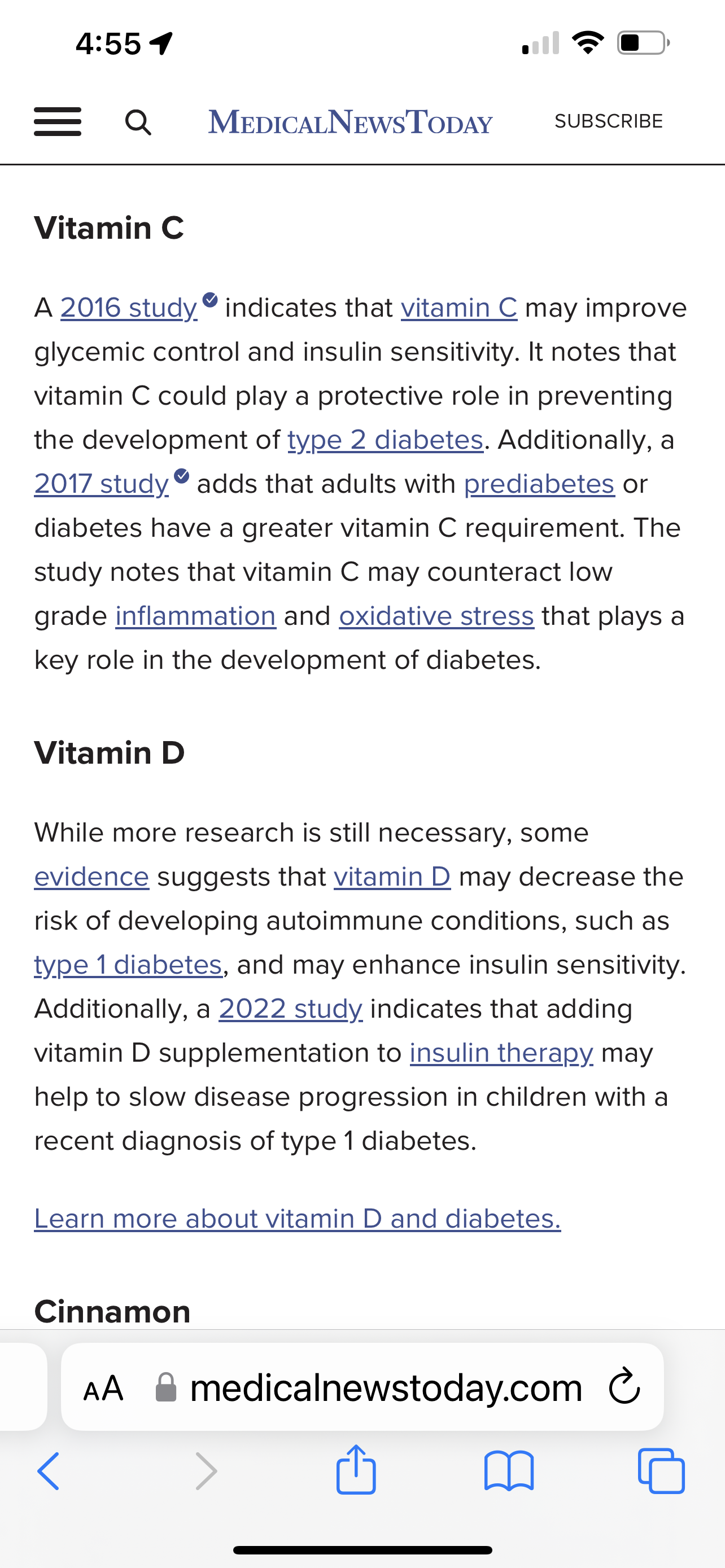Follow the vitamin C link
The image size is (725, 1568).
pyautogui.click(x=459, y=308)
